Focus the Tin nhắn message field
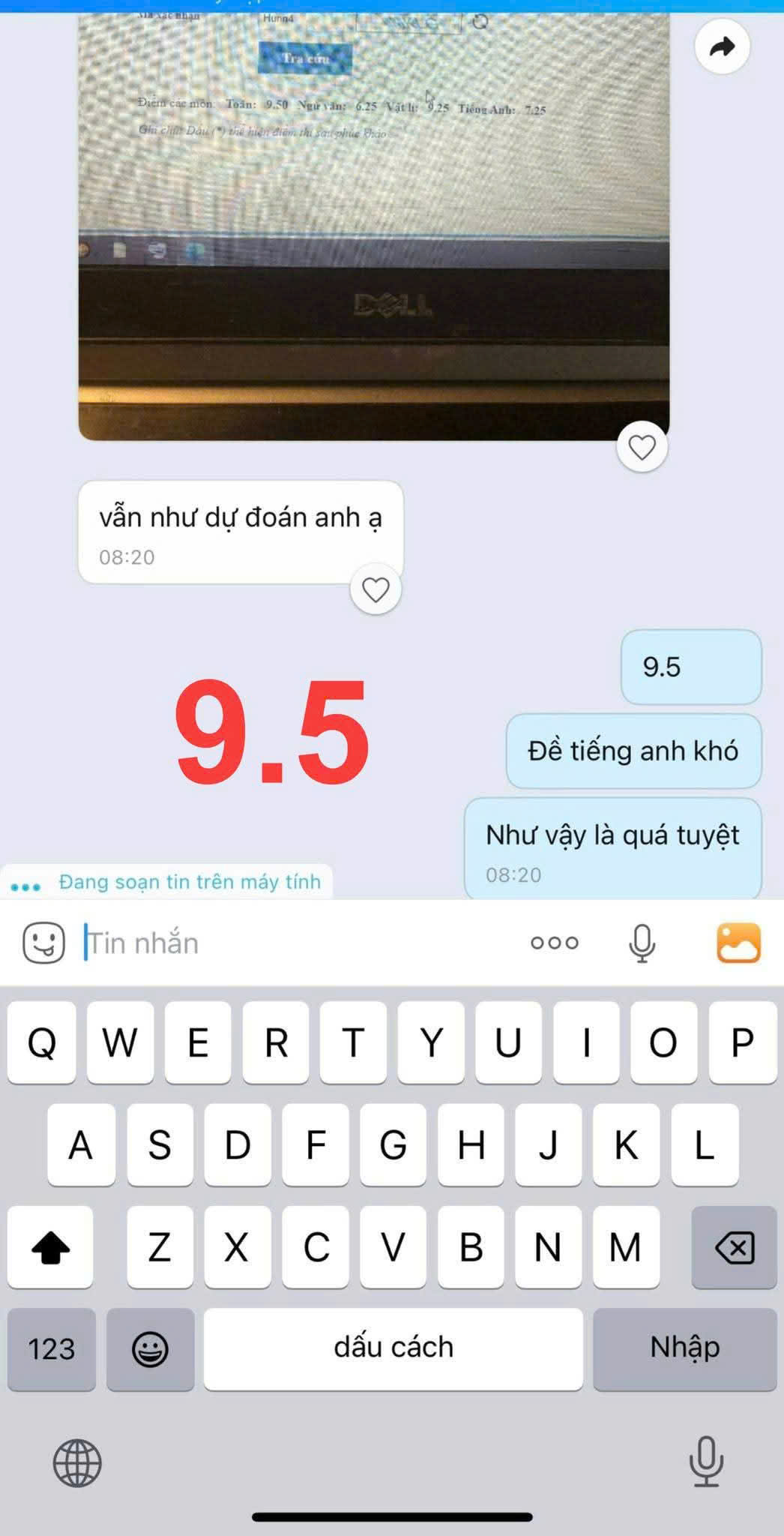Viewport: 784px width, 1536px height. point(300,943)
